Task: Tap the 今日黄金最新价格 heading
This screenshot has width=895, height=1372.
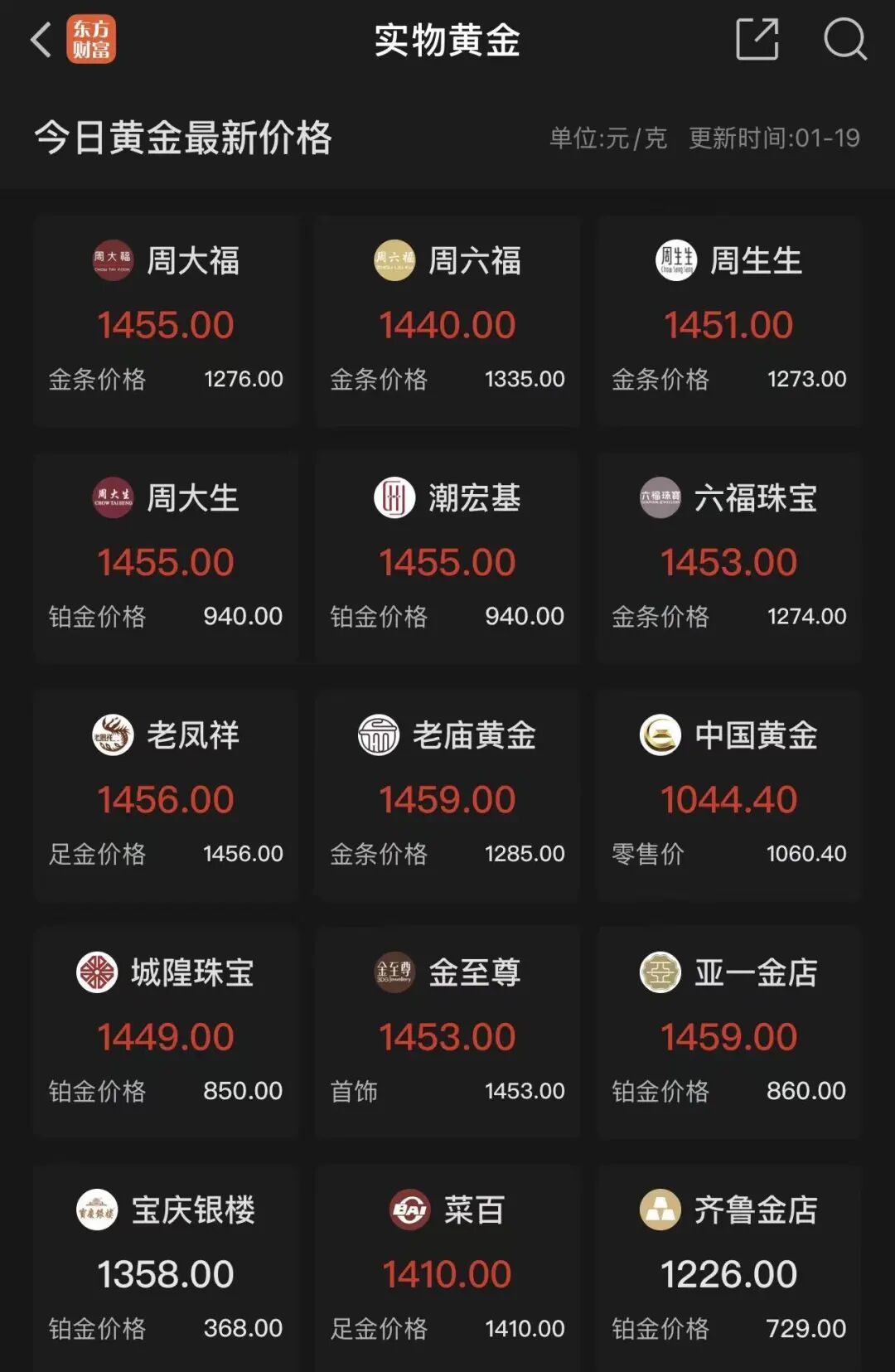Action: (x=184, y=138)
